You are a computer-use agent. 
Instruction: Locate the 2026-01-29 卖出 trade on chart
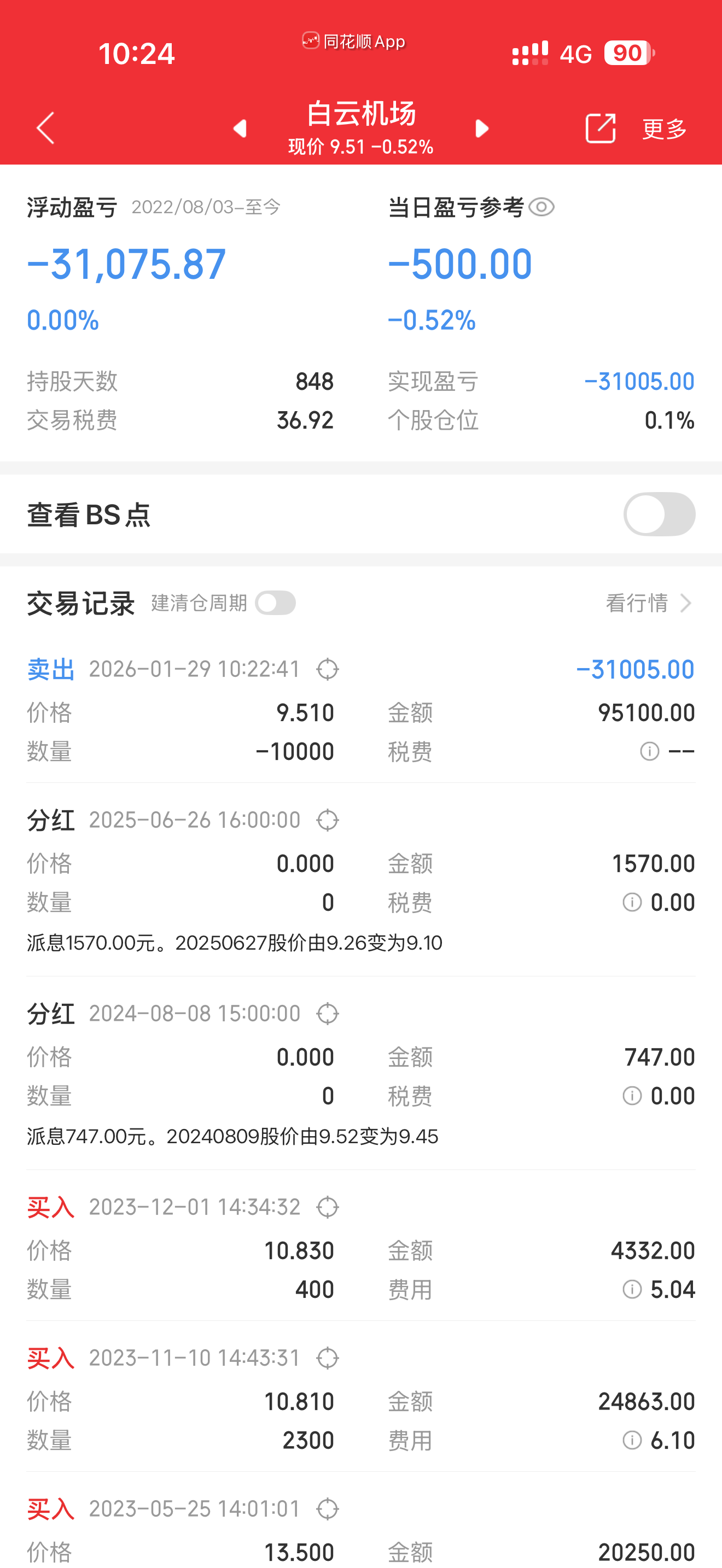(x=328, y=669)
